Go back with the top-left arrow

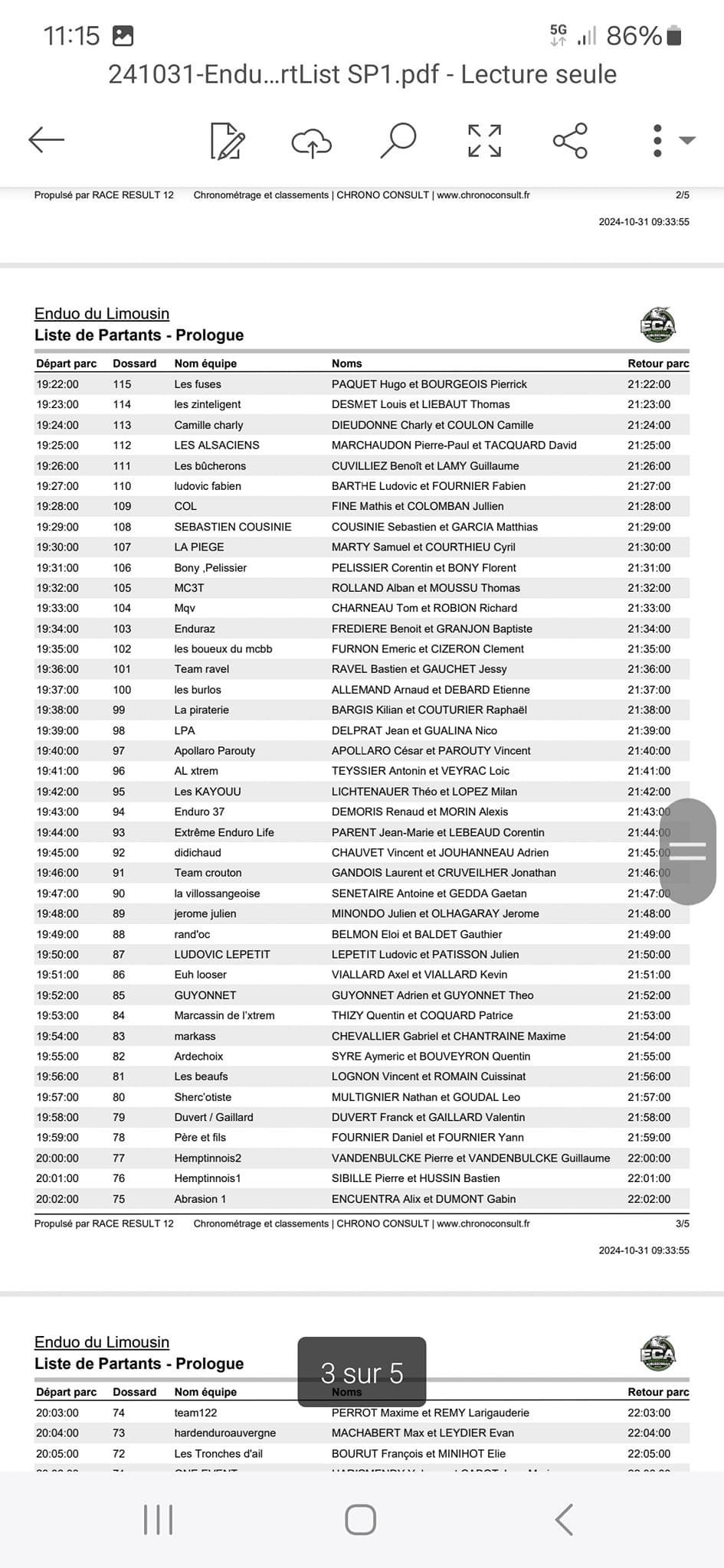point(46,140)
